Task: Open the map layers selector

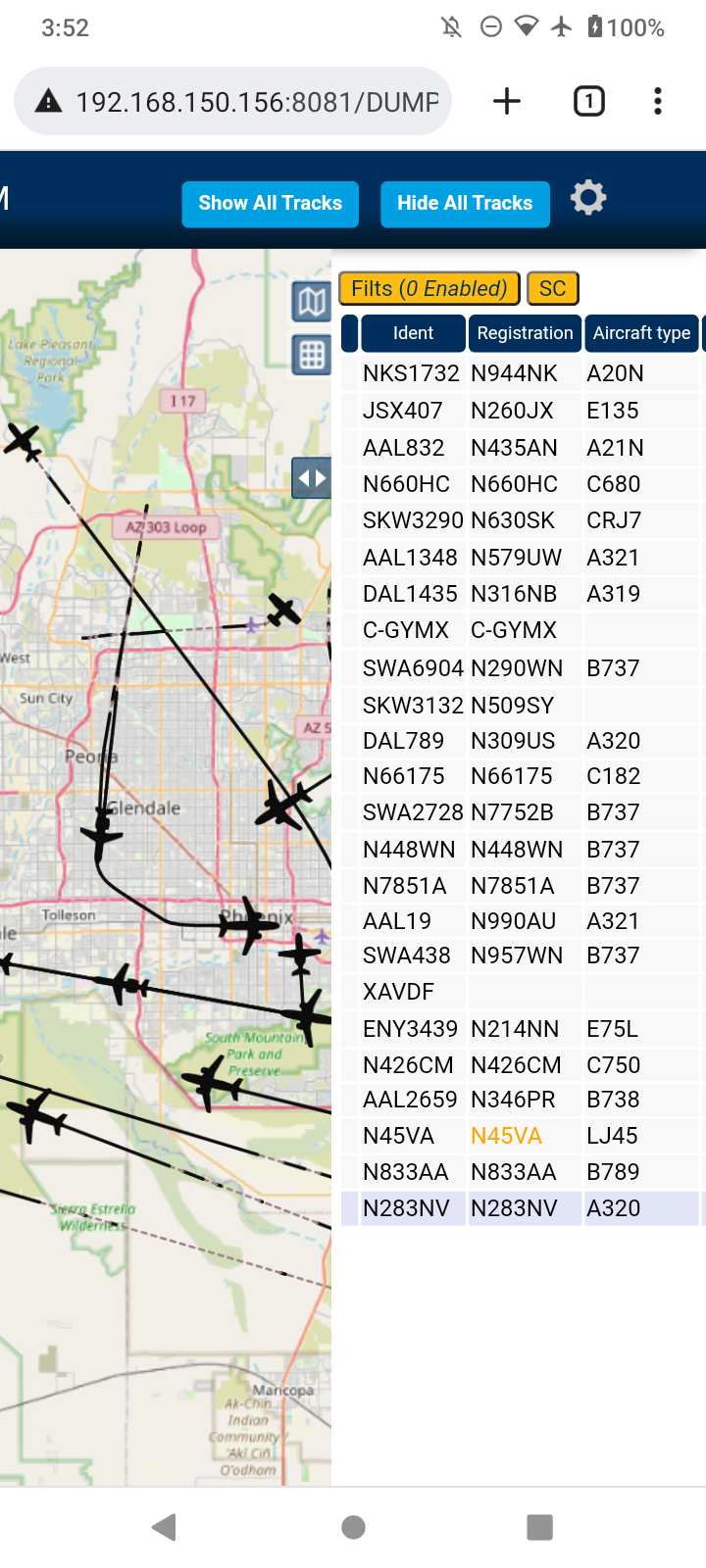Action: pyautogui.click(x=312, y=302)
